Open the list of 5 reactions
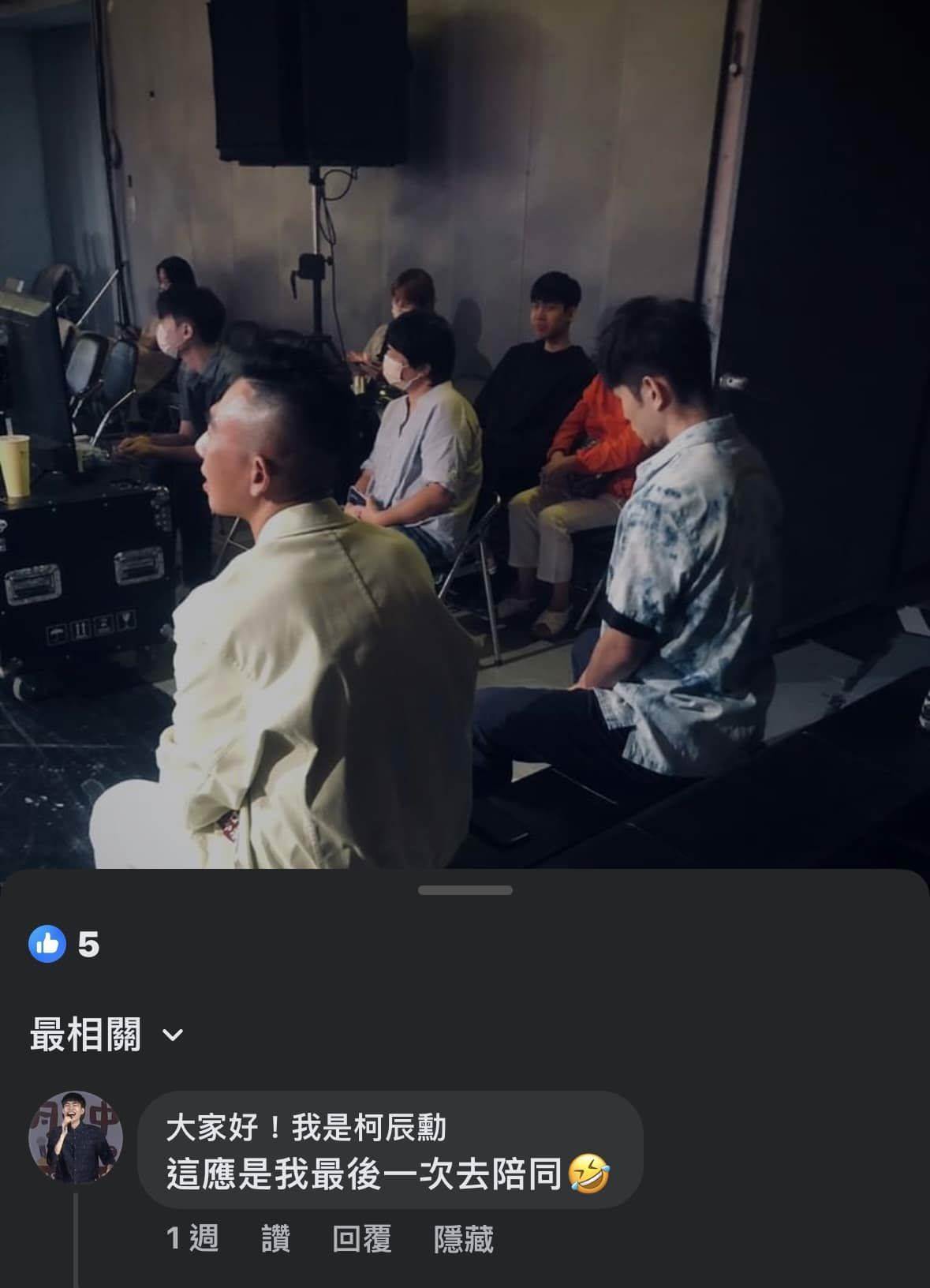This screenshot has height=1288, width=930. tap(65, 944)
